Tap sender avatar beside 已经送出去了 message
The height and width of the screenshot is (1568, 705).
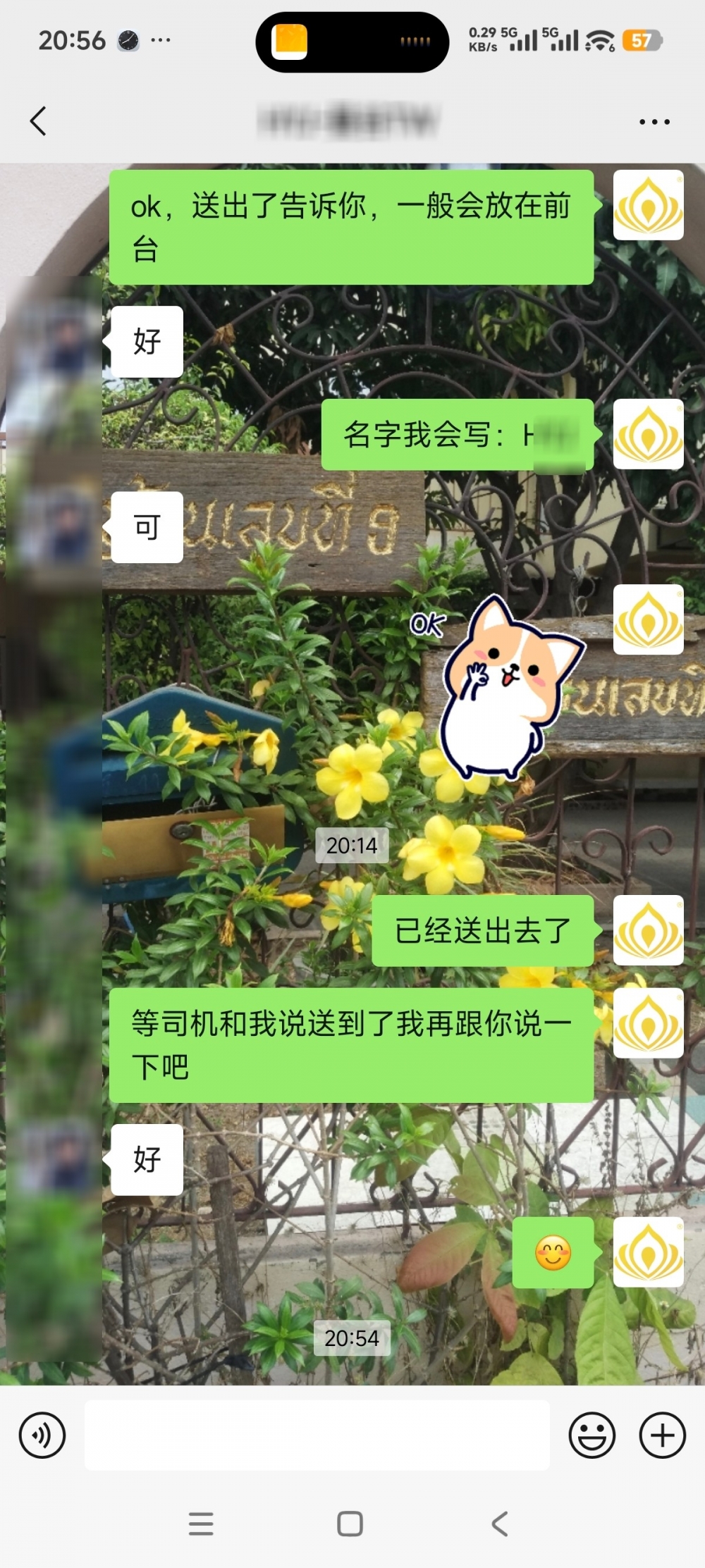pyautogui.click(x=648, y=930)
